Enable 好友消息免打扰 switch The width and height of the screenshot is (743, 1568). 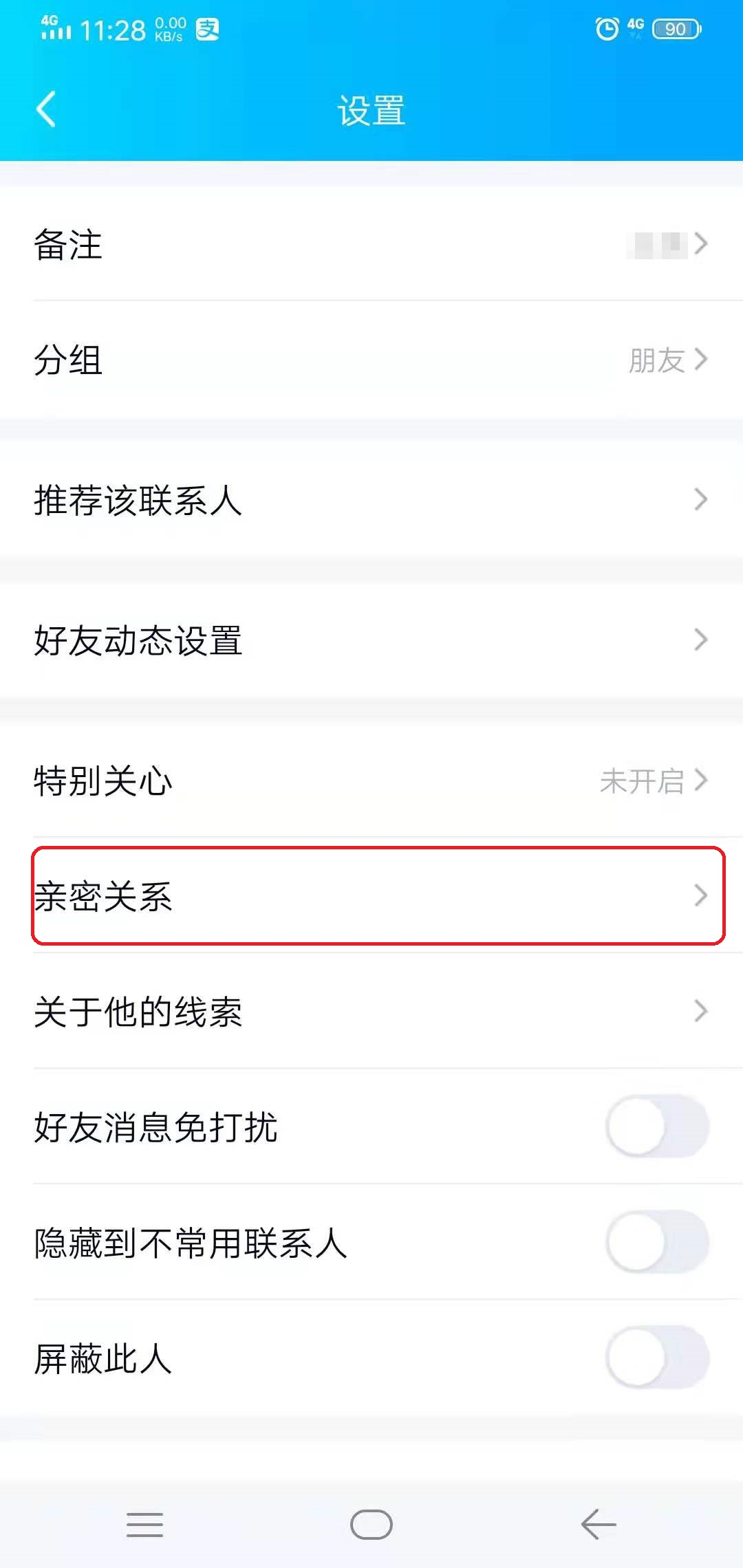(657, 1126)
